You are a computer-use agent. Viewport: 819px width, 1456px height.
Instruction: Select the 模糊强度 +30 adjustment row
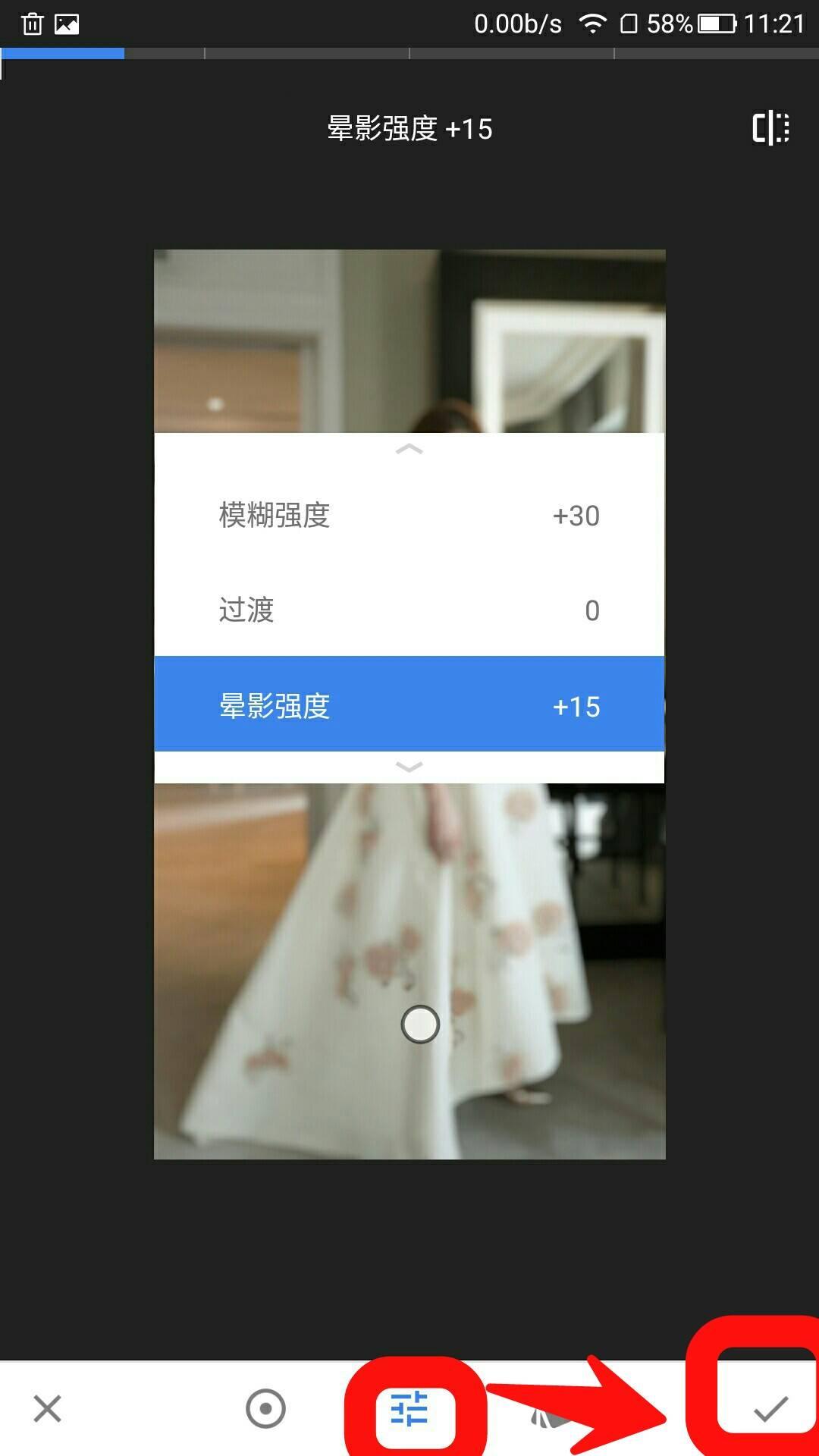pos(408,516)
